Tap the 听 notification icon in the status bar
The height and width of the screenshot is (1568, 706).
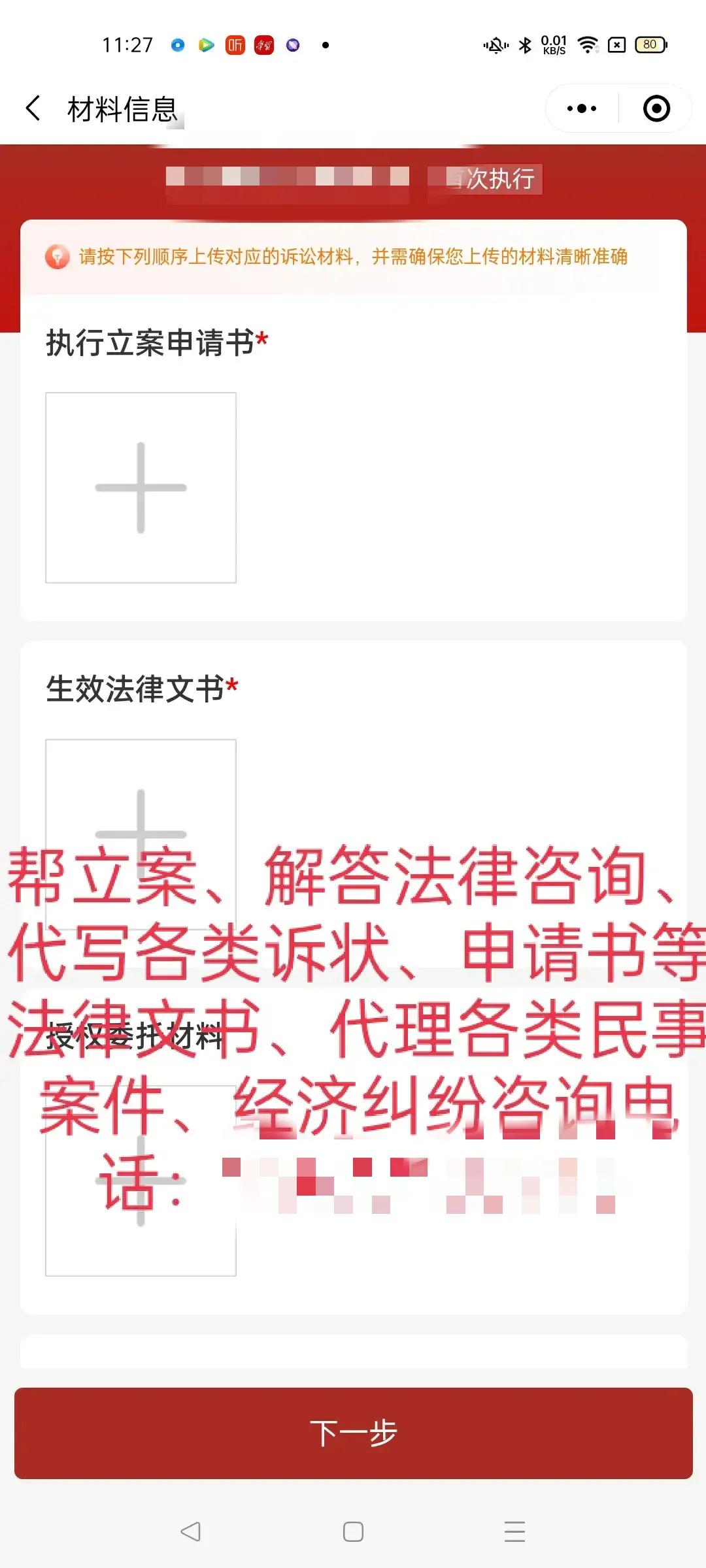click(x=236, y=44)
